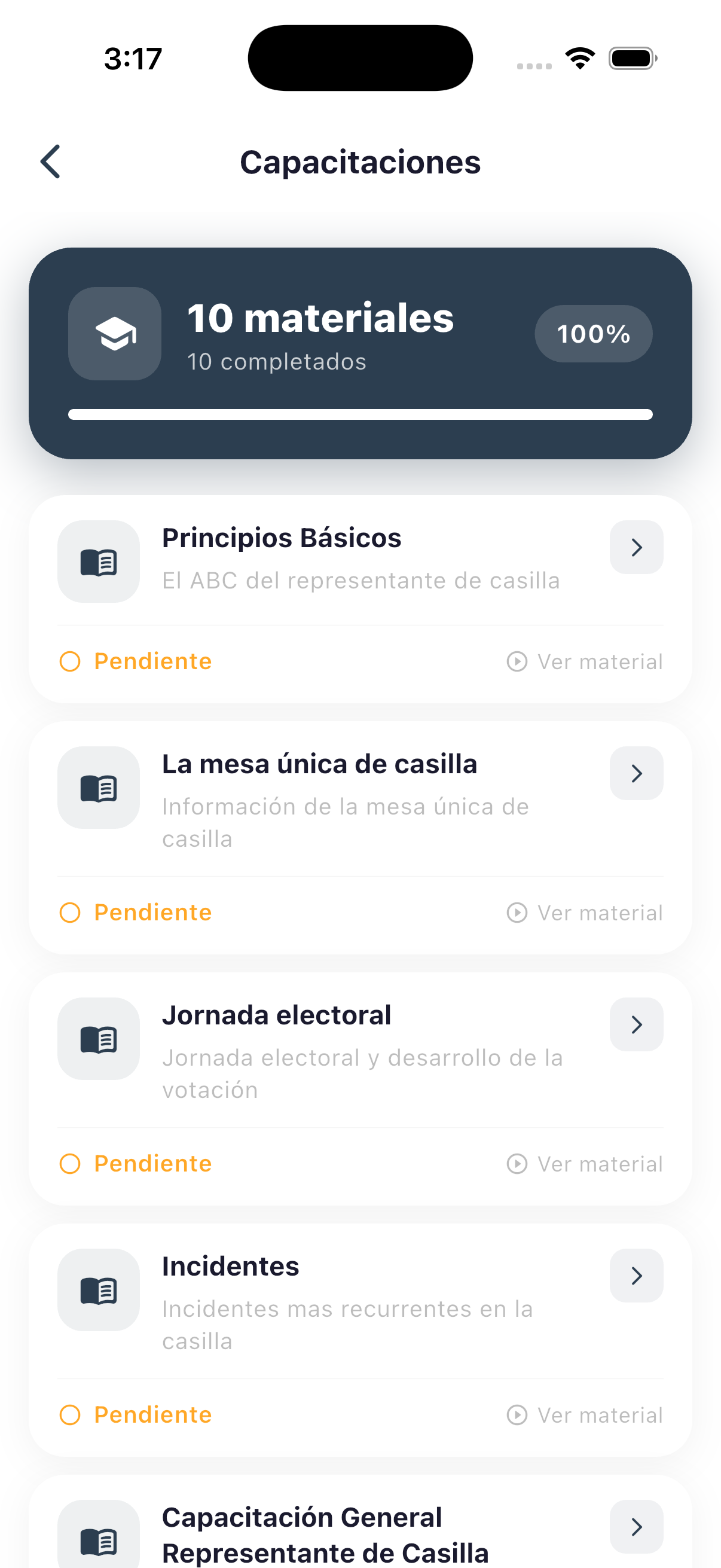Tap the book icon for Principios Básicos
The width and height of the screenshot is (721, 1568).
98,561
